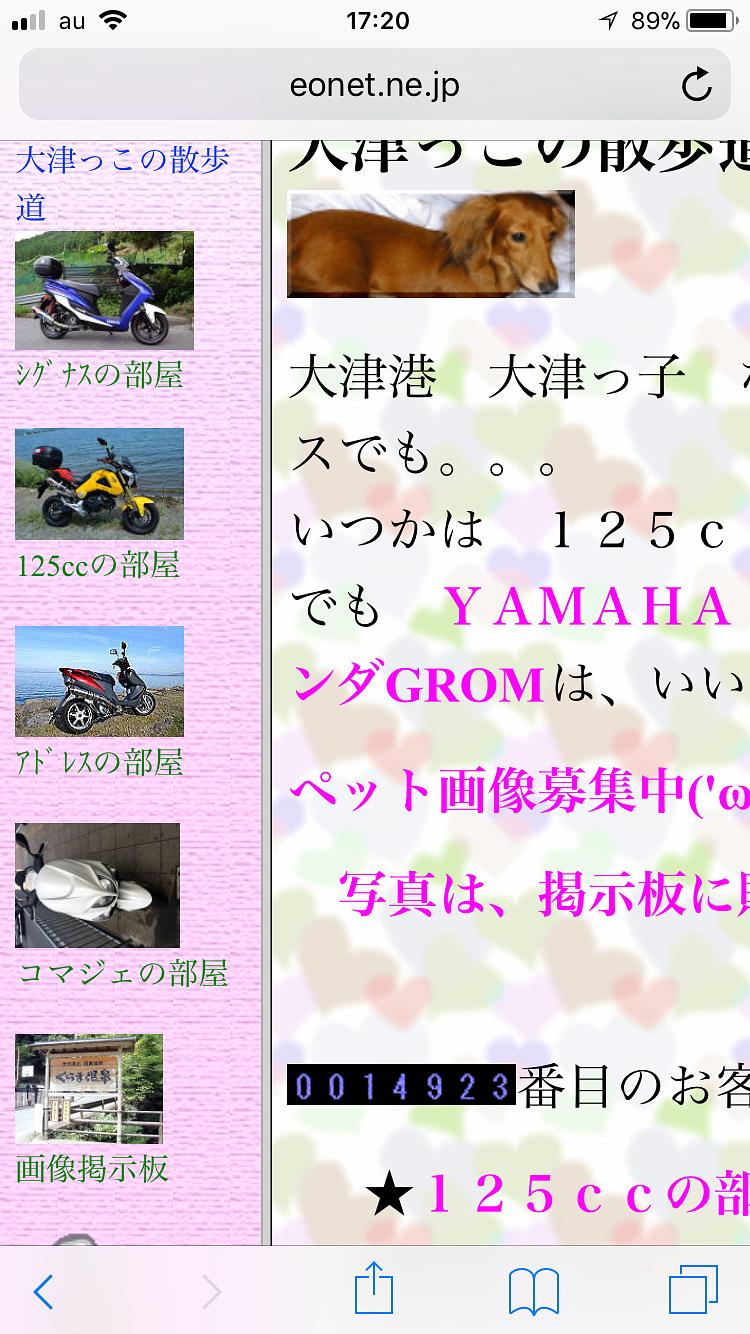Select the lakeside scooter thumbnail
The height and width of the screenshot is (1334, 750).
click(99, 680)
